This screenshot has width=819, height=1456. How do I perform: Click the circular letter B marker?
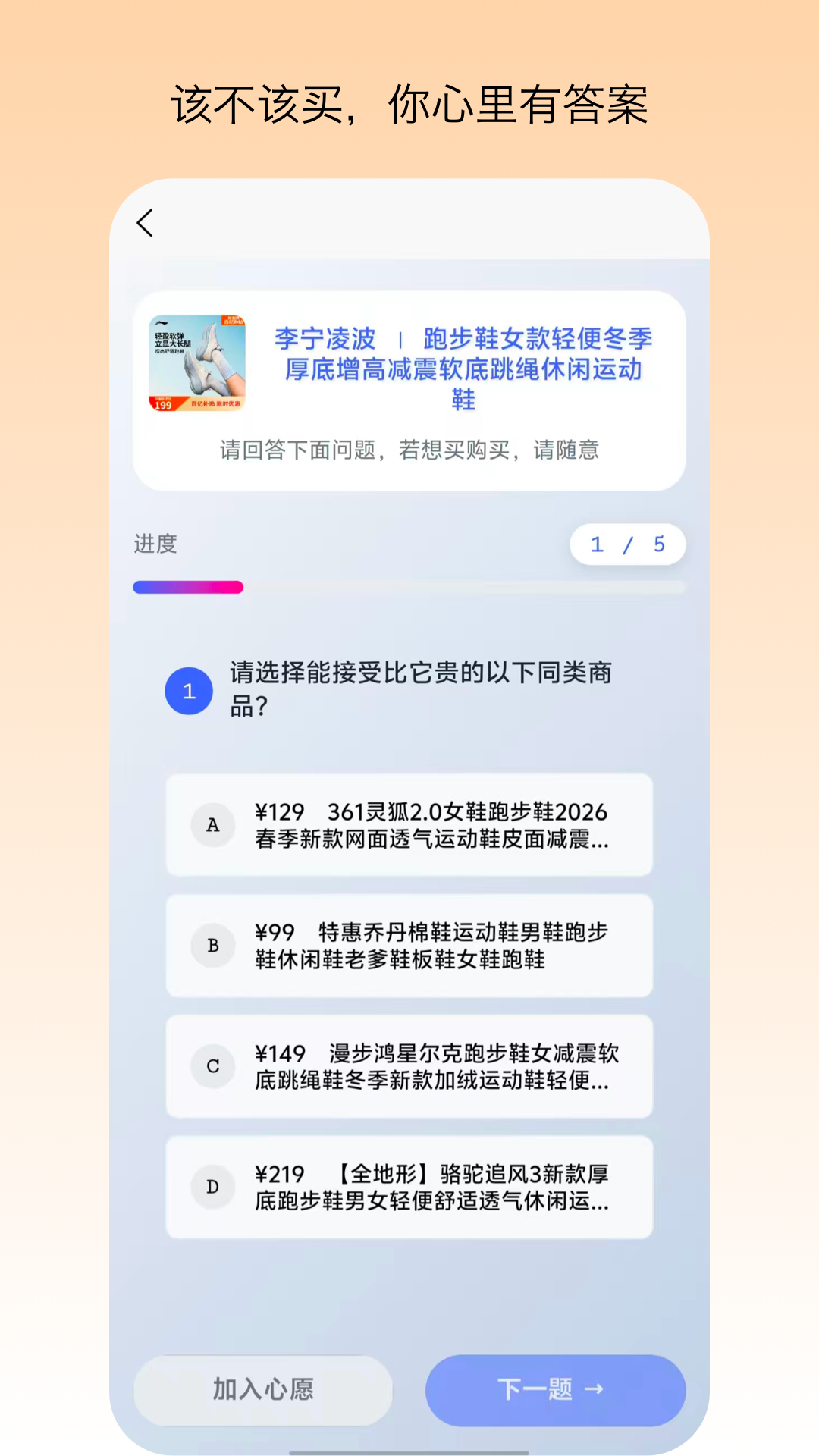(x=213, y=946)
